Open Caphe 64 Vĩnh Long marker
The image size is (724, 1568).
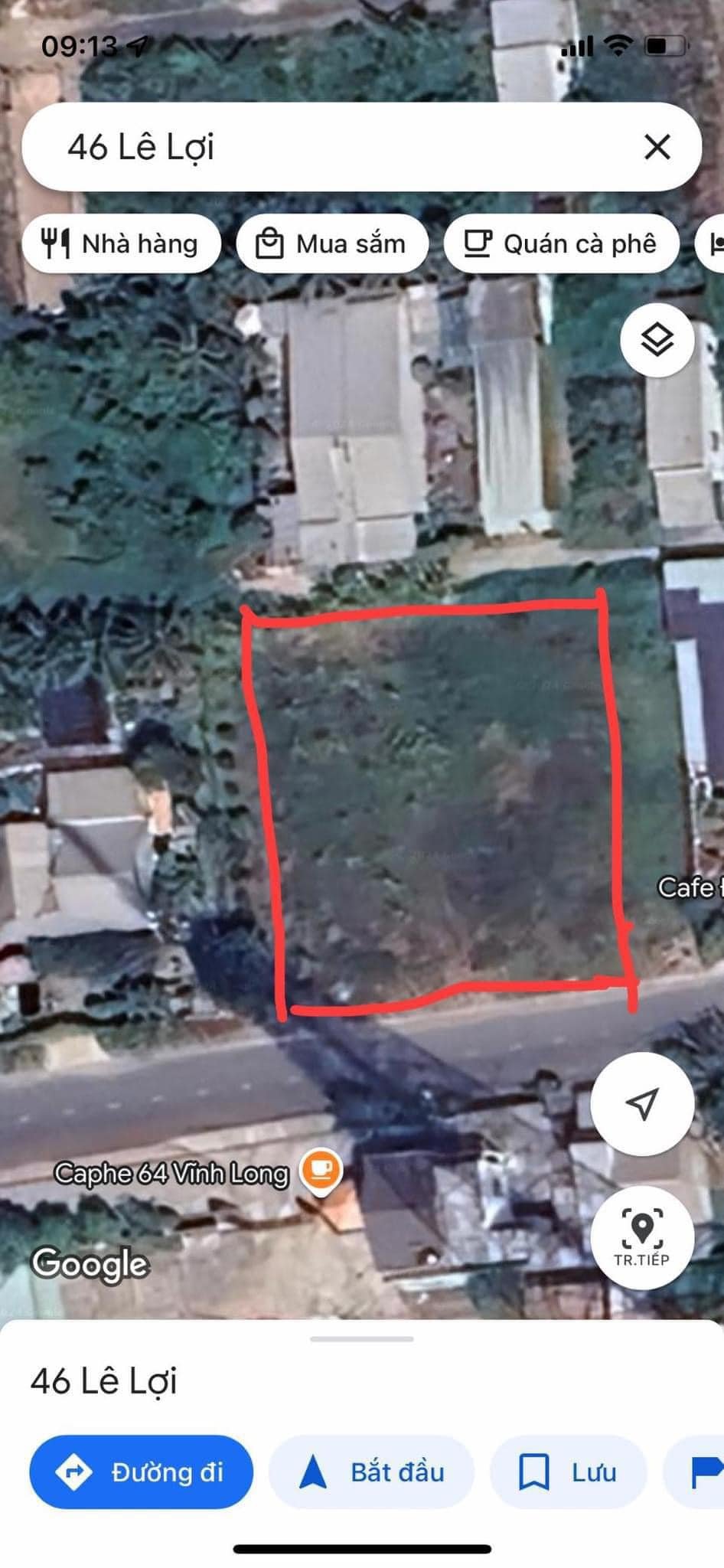point(321,1172)
